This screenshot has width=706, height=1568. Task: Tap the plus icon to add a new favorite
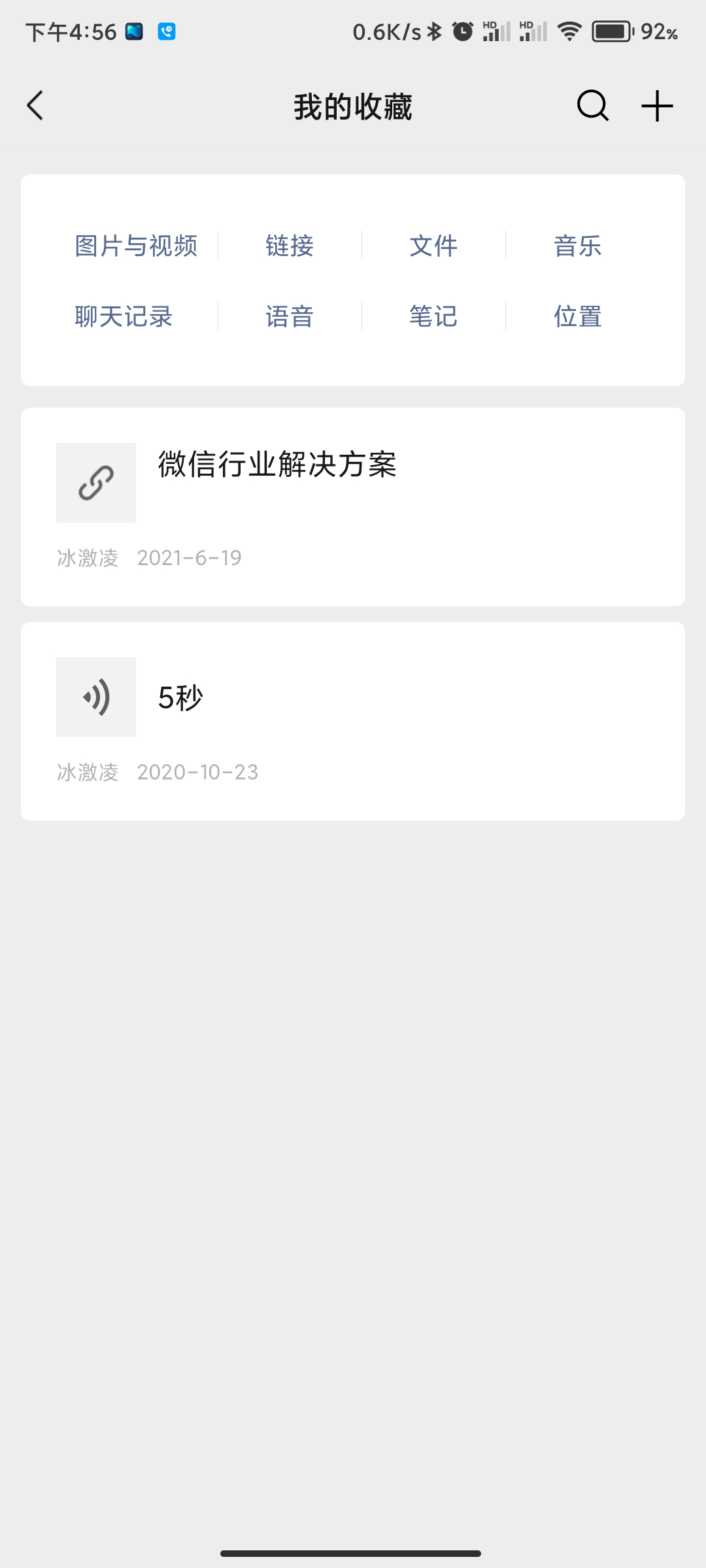coord(656,105)
